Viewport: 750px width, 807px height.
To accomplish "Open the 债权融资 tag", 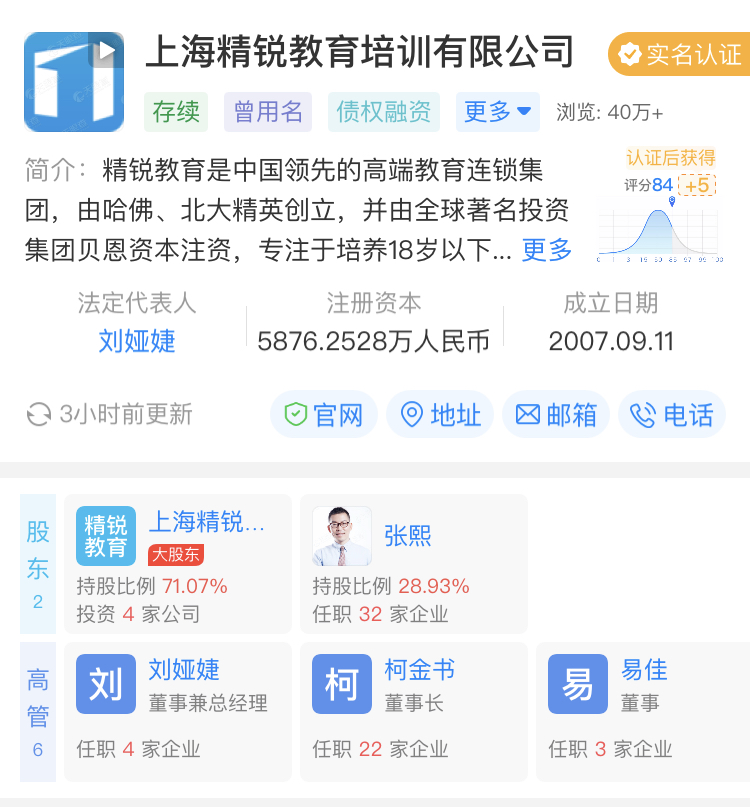I will [x=383, y=112].
